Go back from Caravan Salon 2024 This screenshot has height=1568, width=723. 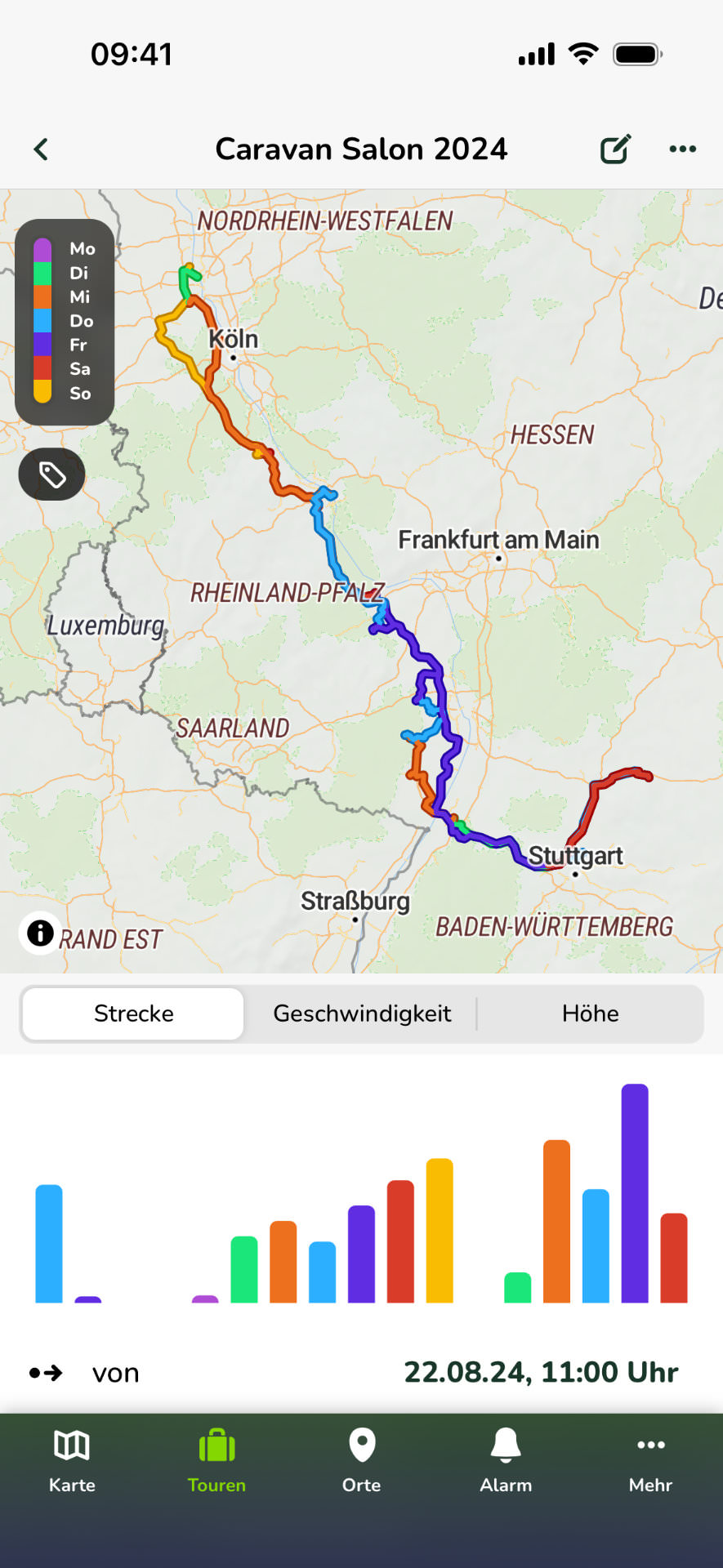(x=41, y=149)
